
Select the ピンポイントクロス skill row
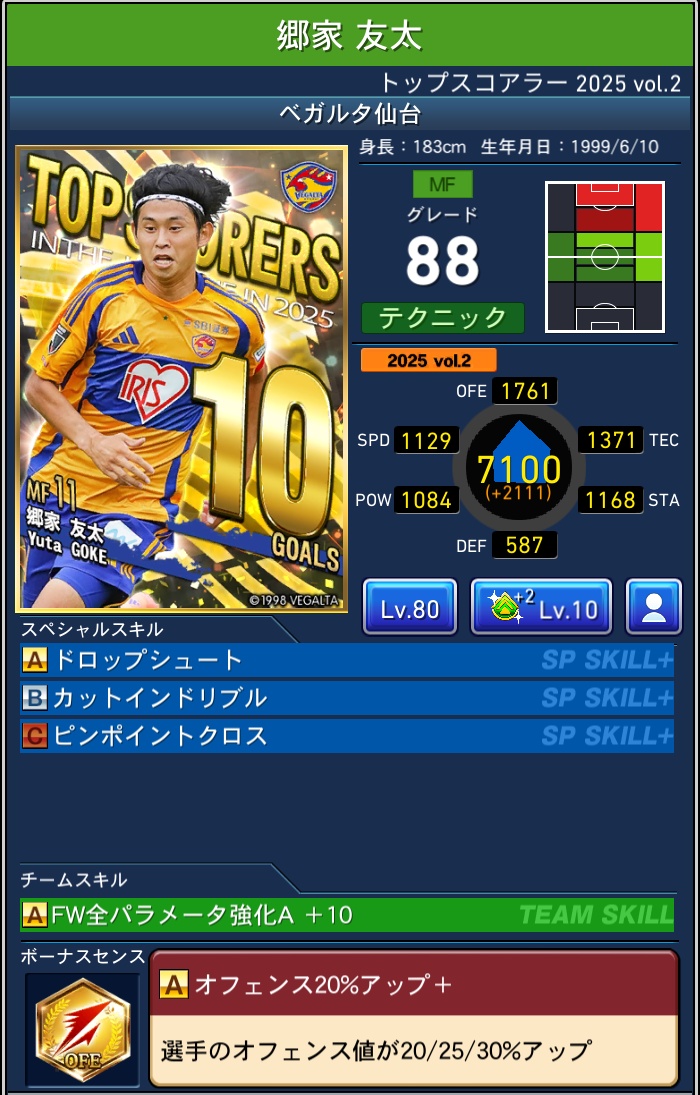coord(346,736)
